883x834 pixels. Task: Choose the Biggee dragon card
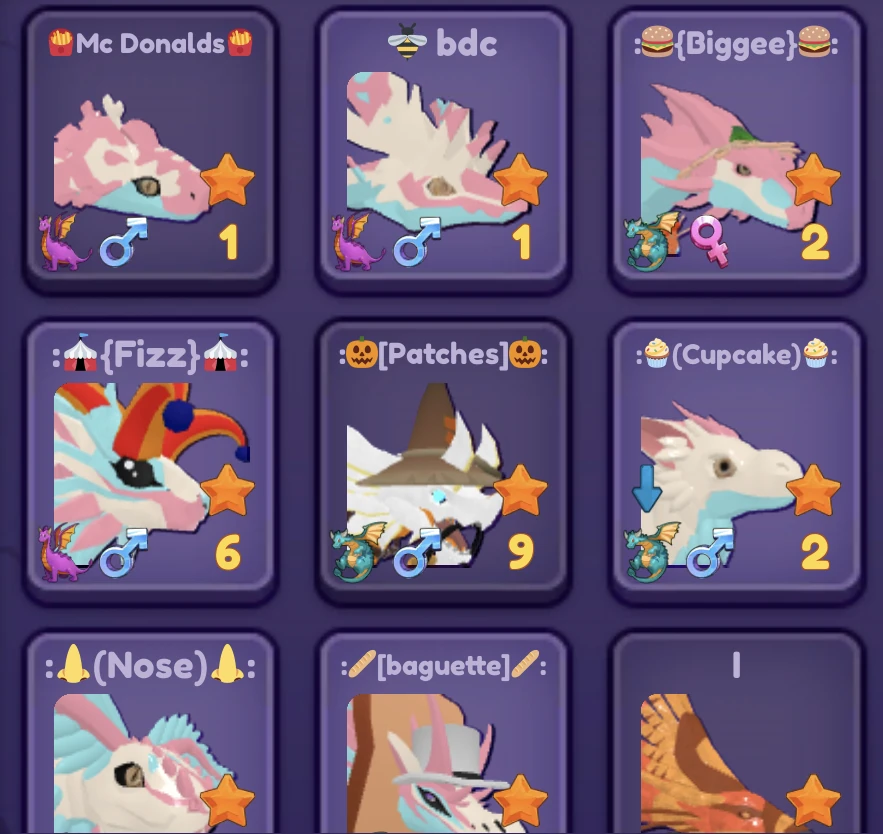point(736,150)
